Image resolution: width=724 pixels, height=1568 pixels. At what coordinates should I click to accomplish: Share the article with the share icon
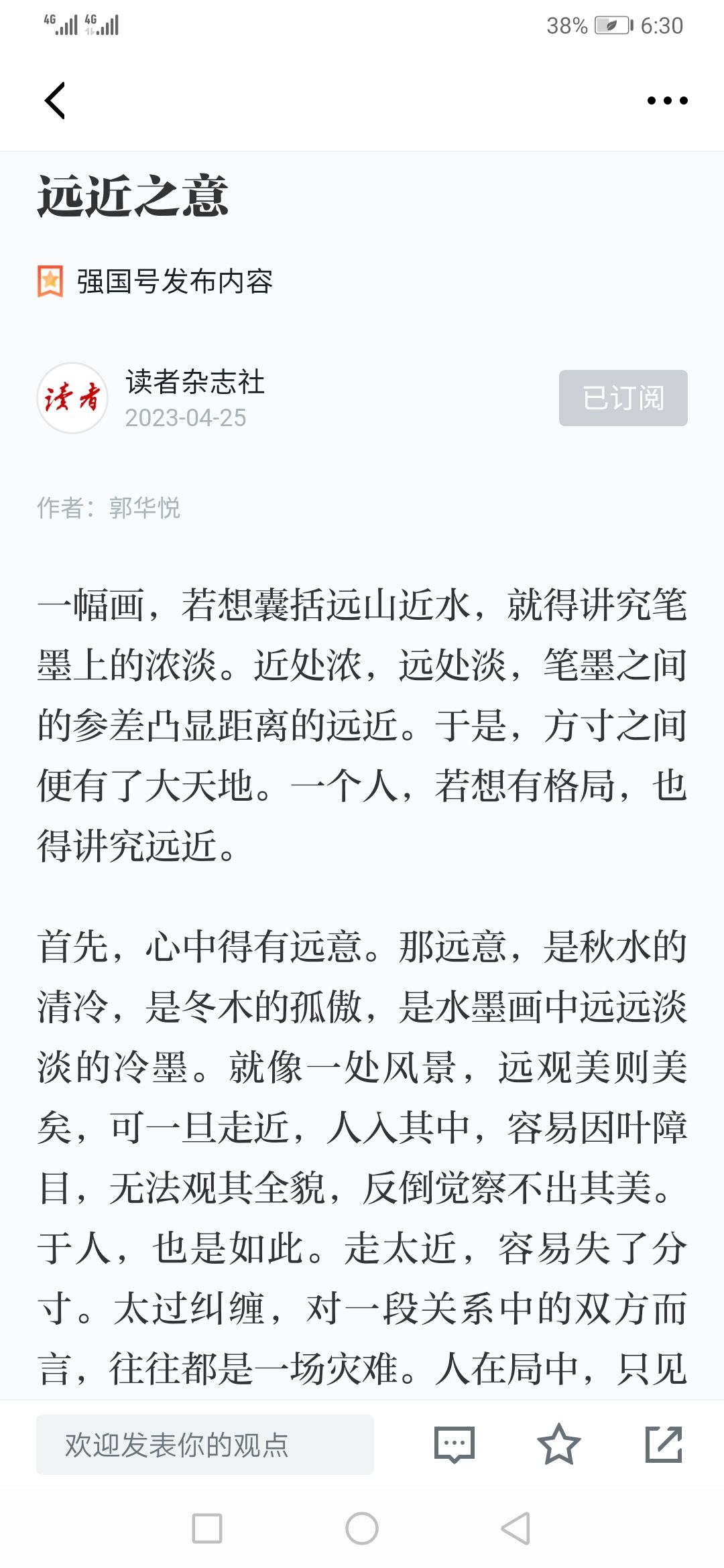(664, 1445)
